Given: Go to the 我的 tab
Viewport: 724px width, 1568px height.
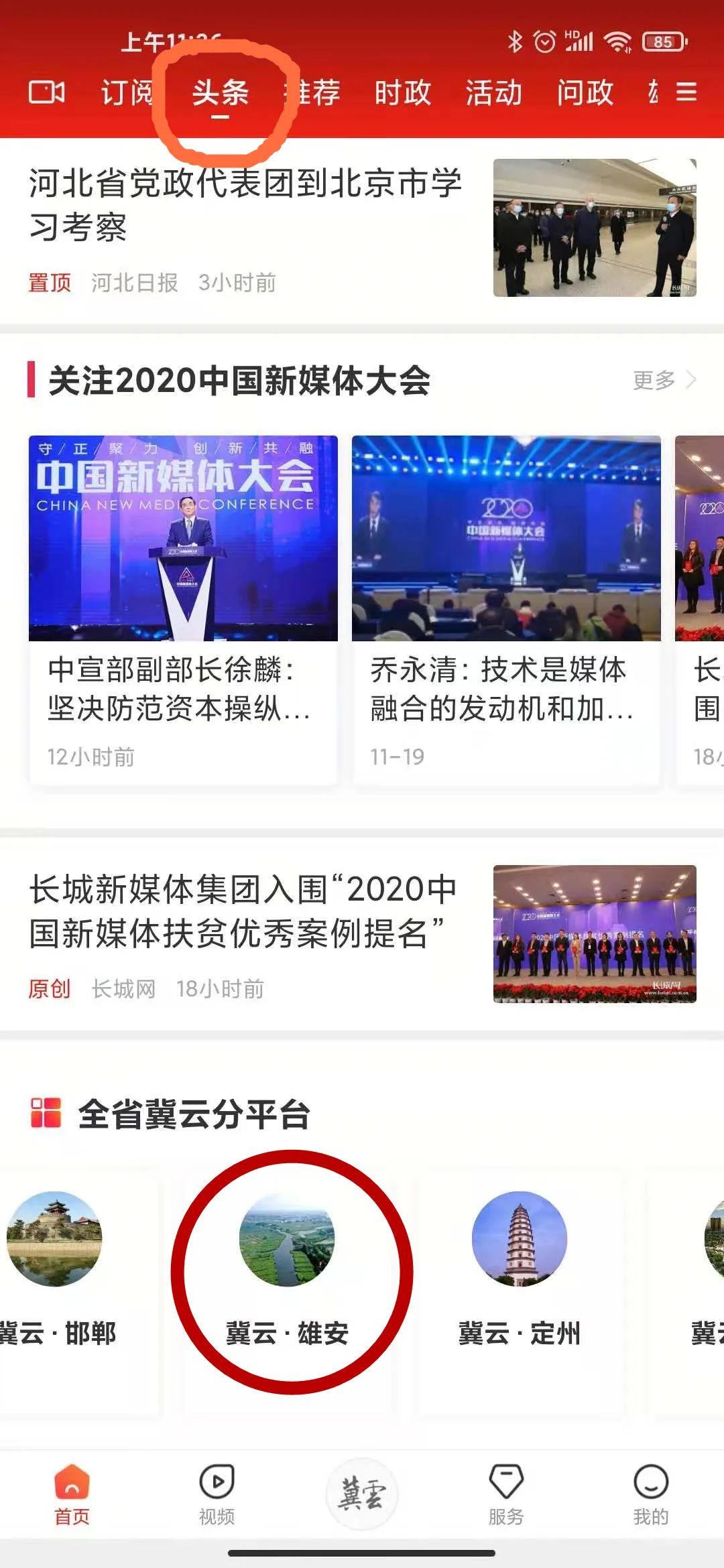Looking at the screenshot, I should tap(650, 1494).
